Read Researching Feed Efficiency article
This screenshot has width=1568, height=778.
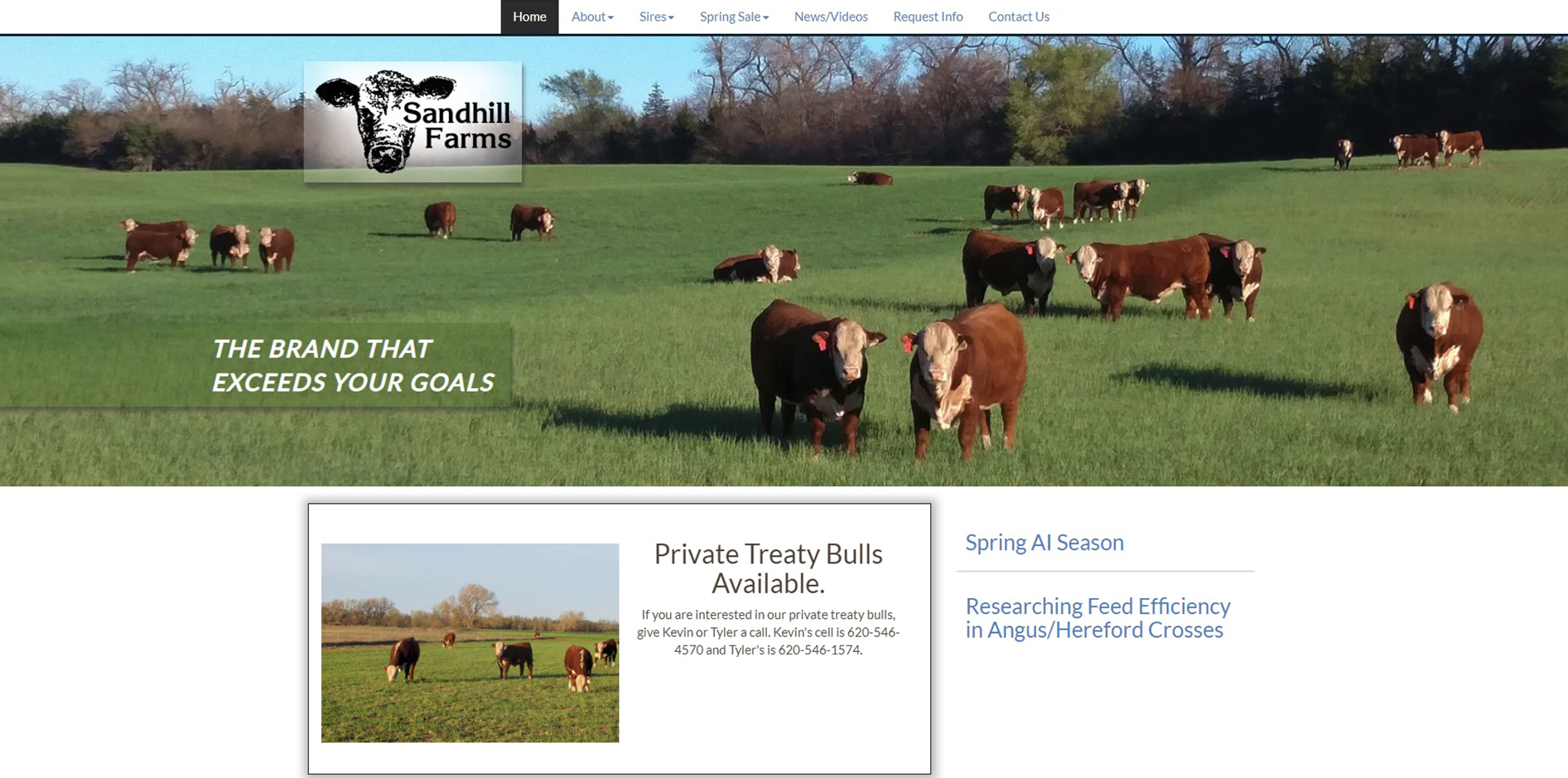pyautogui.click(x=1097, y=618)
